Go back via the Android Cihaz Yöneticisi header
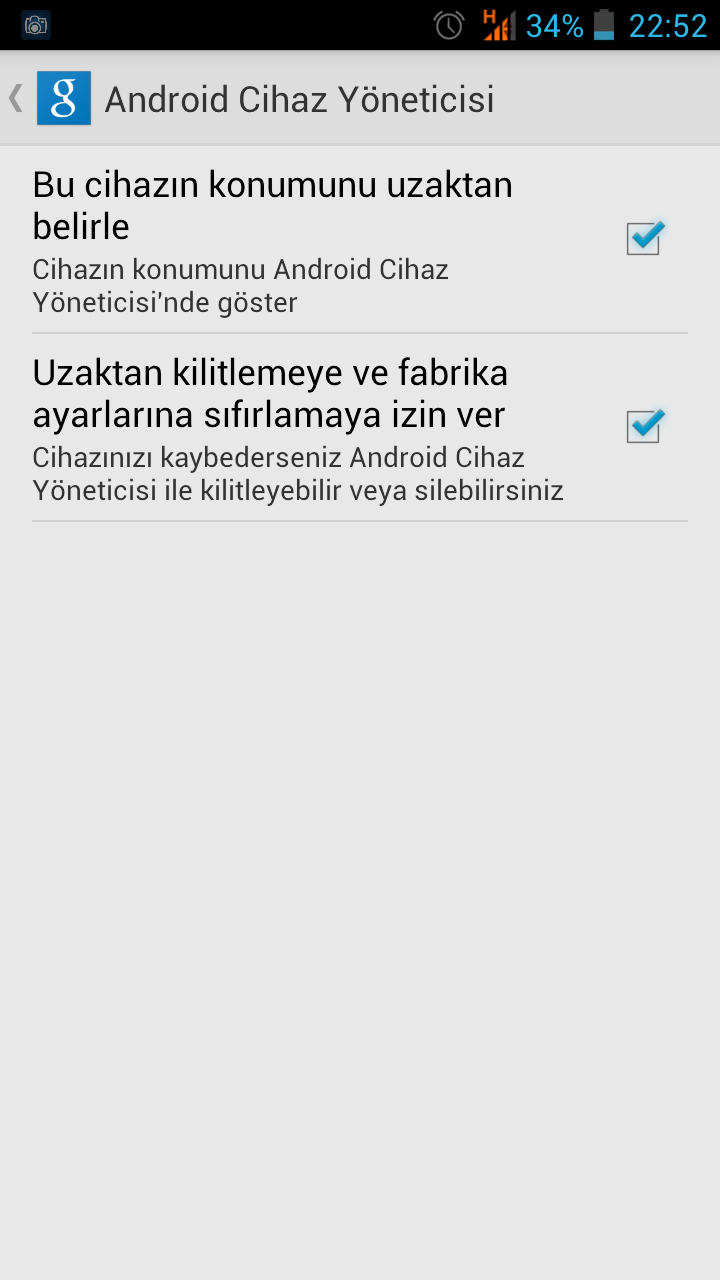This screenshot has width=720, height=1280. click(50, 99)
